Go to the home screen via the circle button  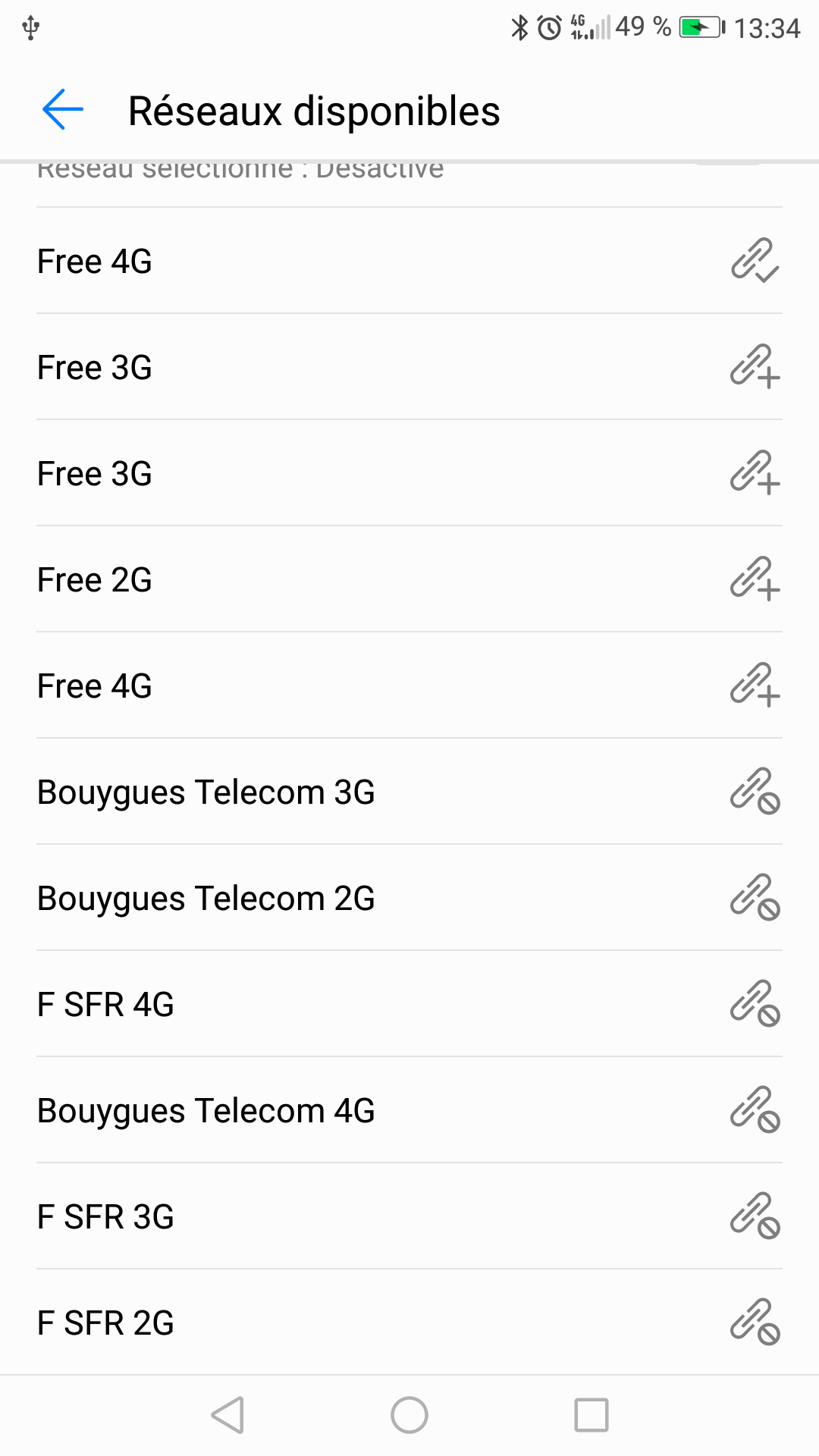tap(409, 1415)
